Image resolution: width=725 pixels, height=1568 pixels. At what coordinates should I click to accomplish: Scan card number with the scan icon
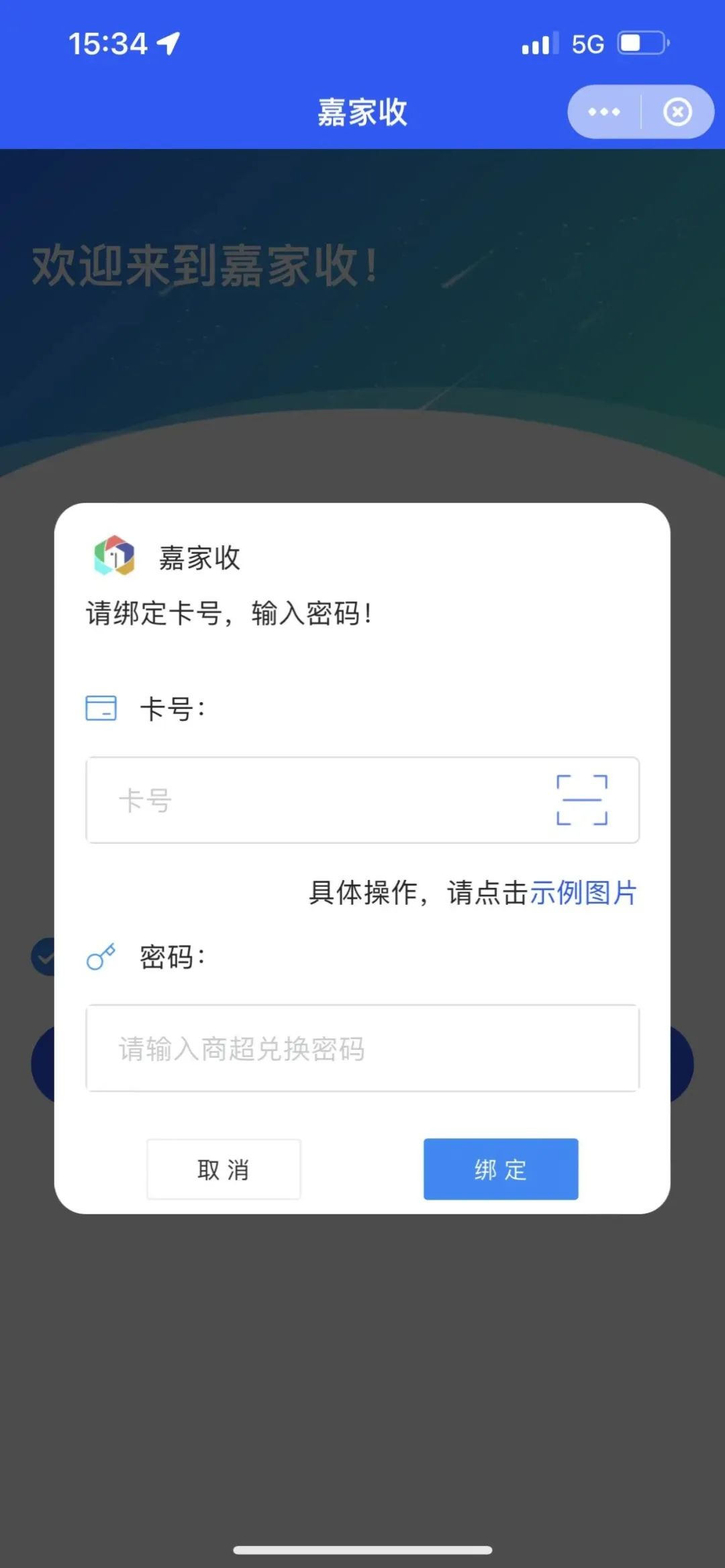(x=582, y=800)
